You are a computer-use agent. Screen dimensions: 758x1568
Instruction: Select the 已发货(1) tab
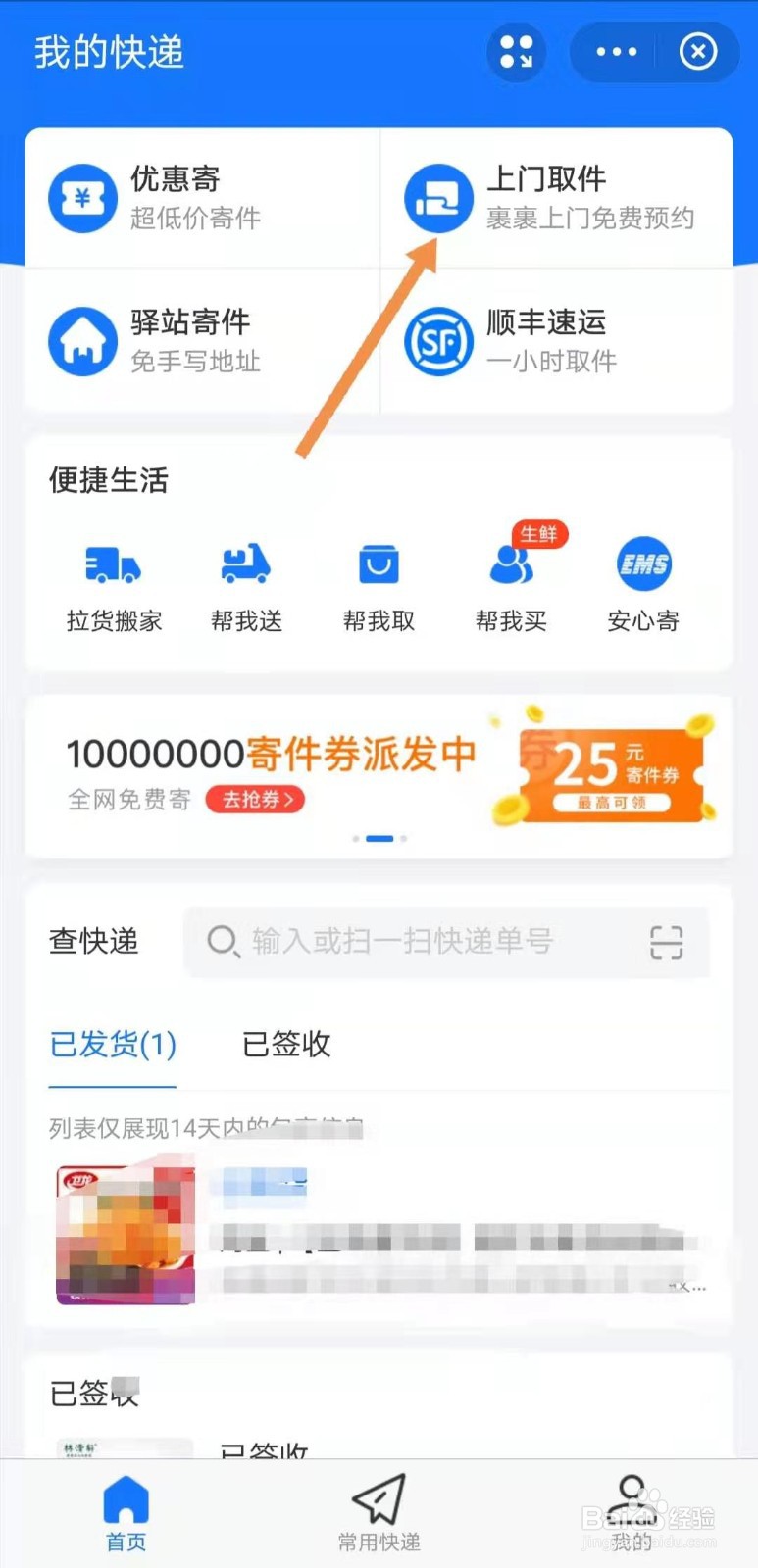(112, 1045)
